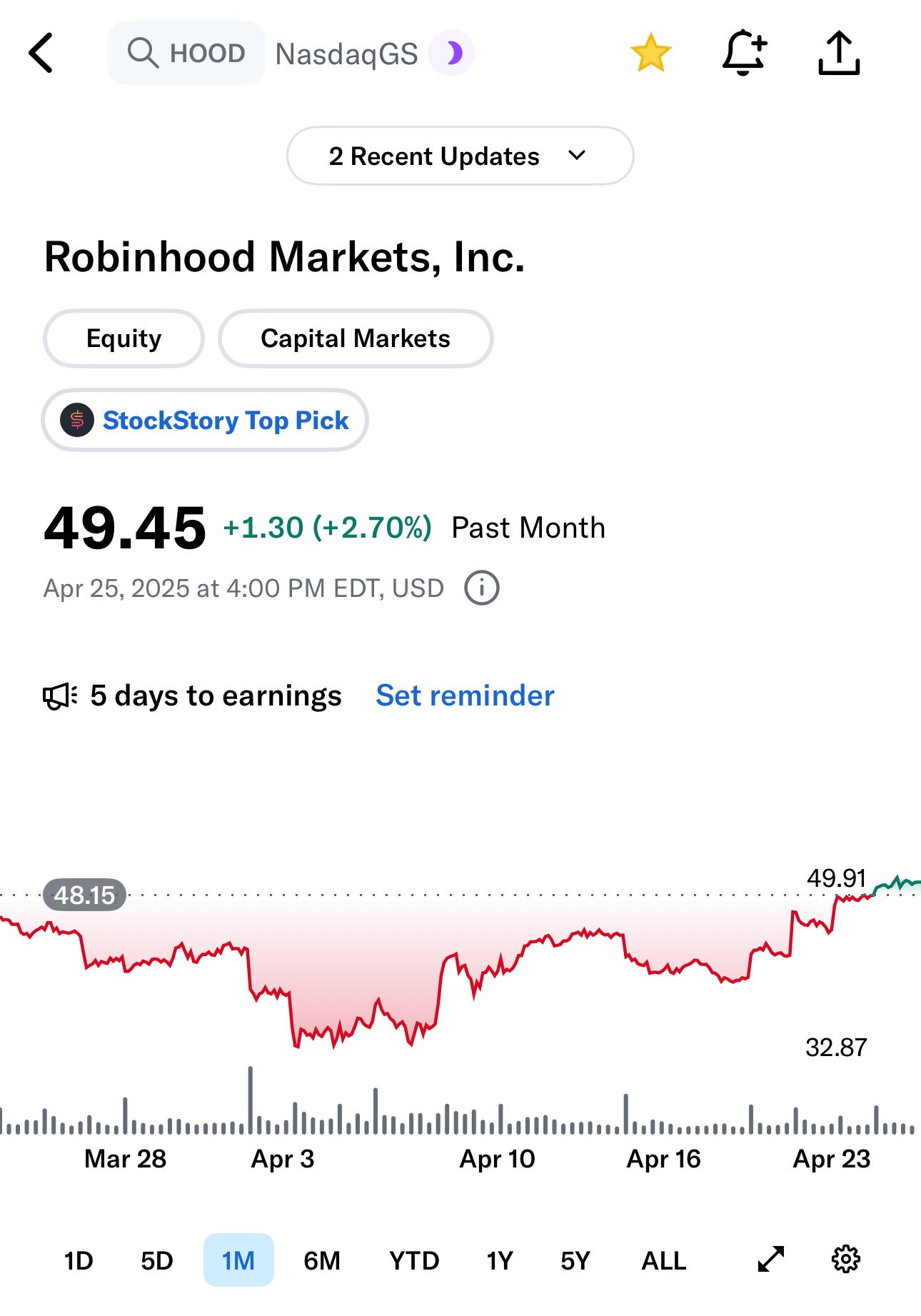Tap the Equity chip
The width and height of the screenshot is (921, 1316).
(124, 338)
